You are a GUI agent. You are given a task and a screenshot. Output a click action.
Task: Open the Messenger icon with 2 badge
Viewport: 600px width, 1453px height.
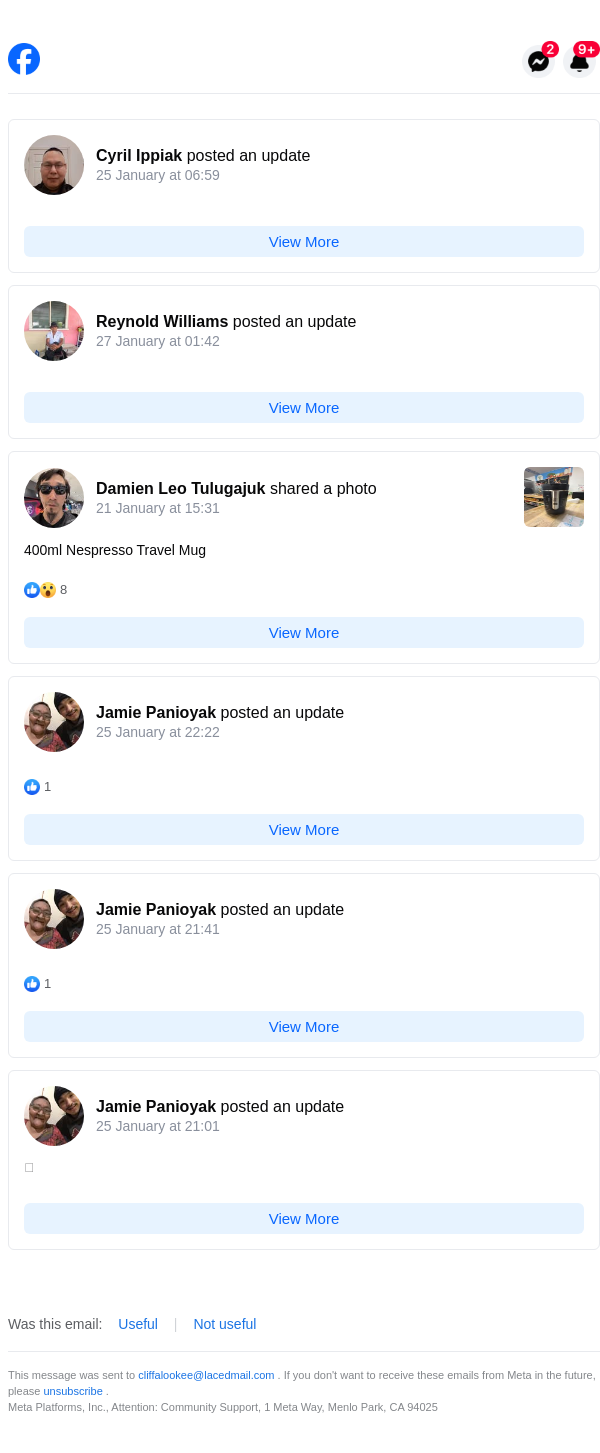pos(538,61)
